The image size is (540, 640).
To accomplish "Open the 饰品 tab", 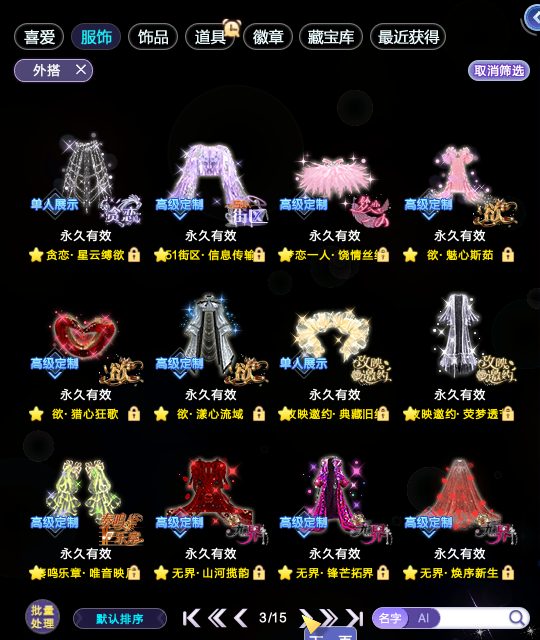I will coord(153,37).
